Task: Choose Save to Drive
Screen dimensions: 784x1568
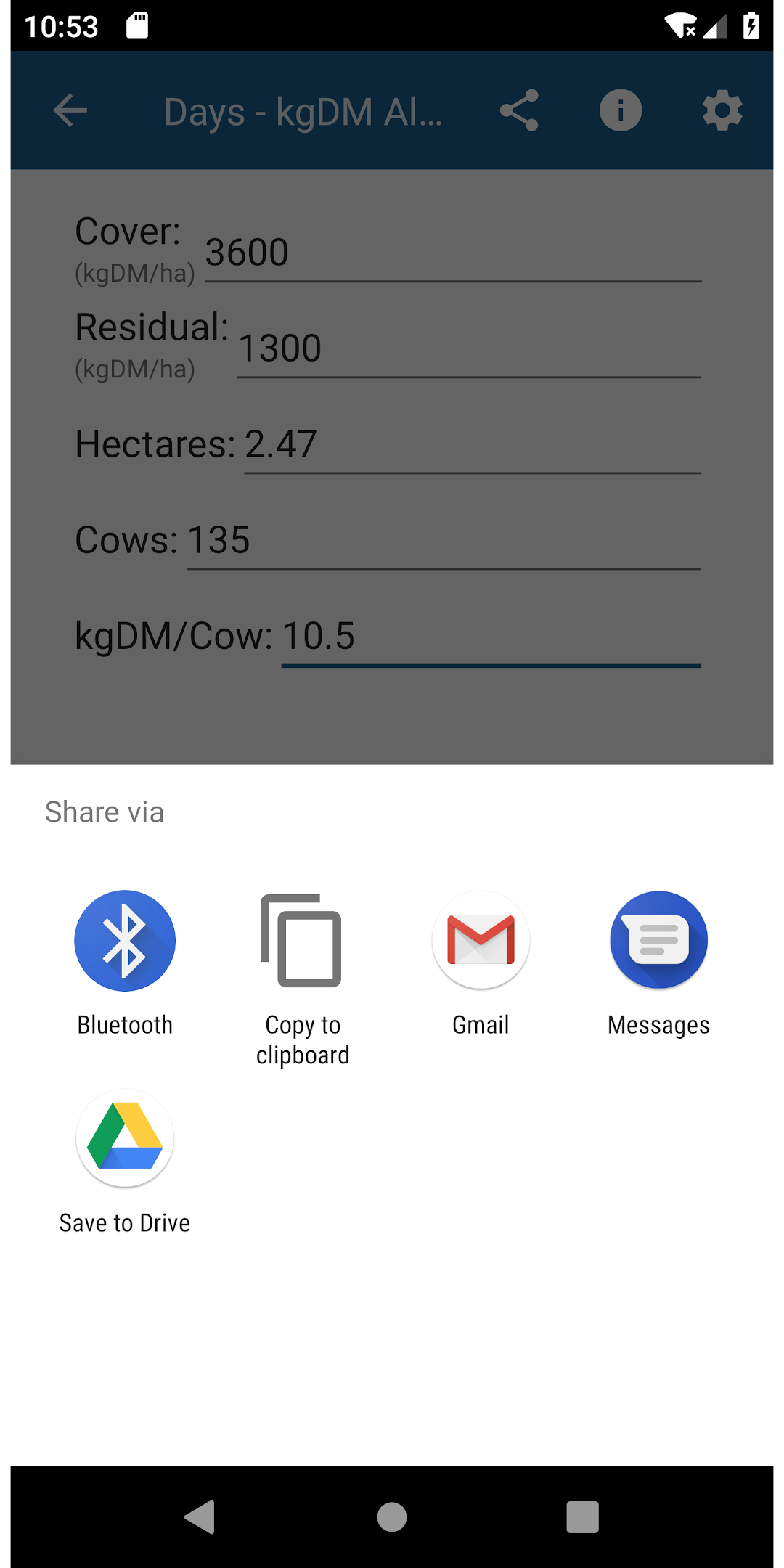Action: click(x=125, y=1161)
